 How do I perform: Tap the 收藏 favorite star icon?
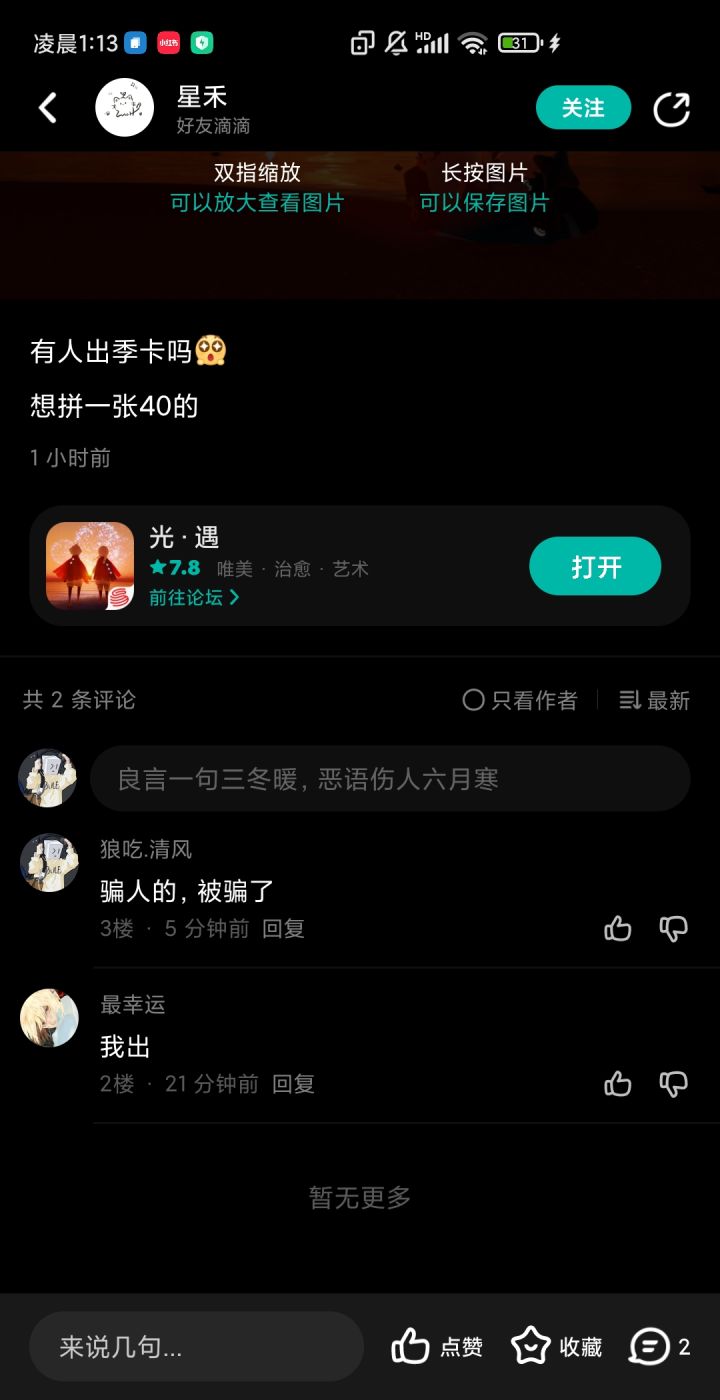(528, 1346)
